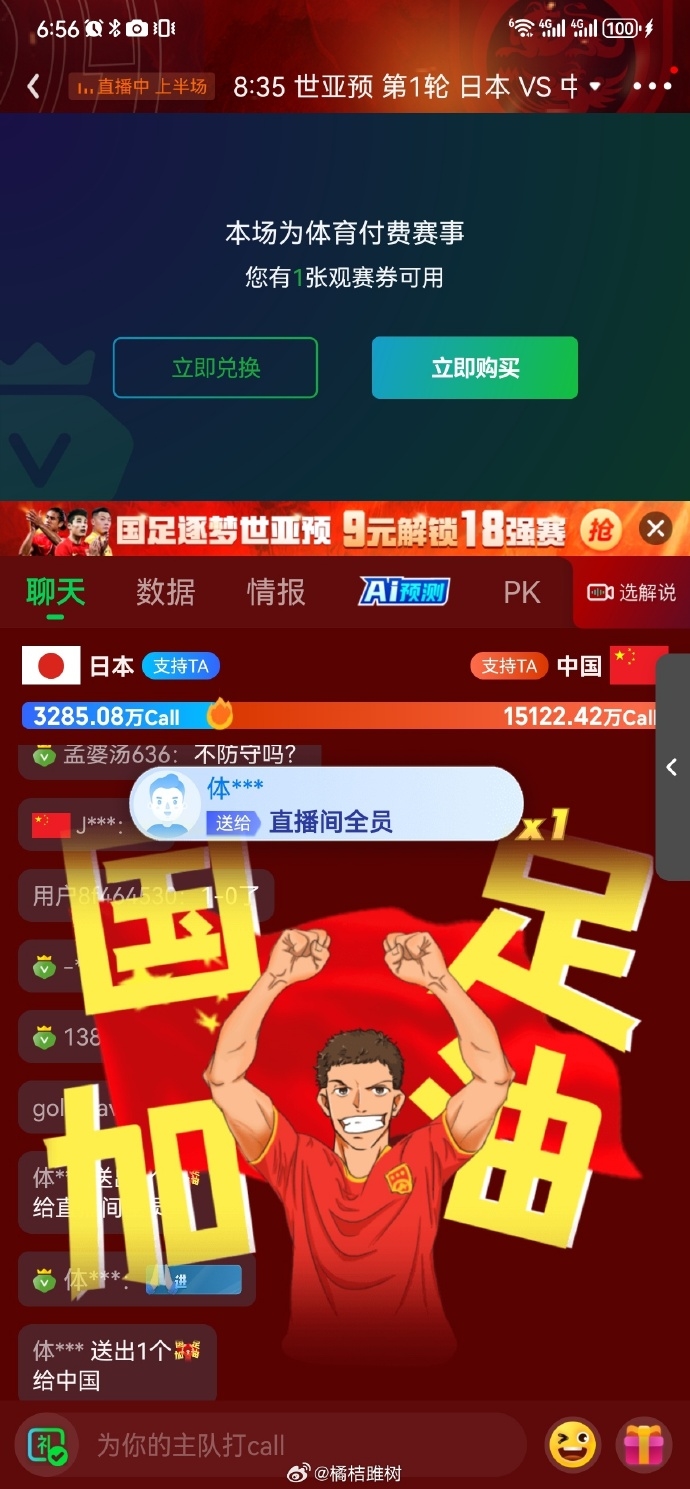Expand the match title dropdown

point(595,86)
